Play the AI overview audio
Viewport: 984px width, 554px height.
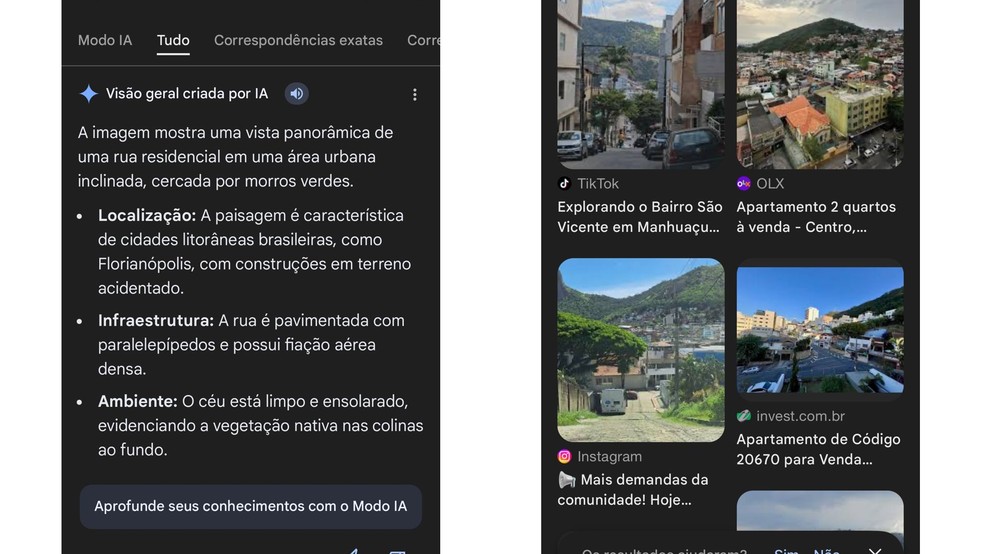296,94
